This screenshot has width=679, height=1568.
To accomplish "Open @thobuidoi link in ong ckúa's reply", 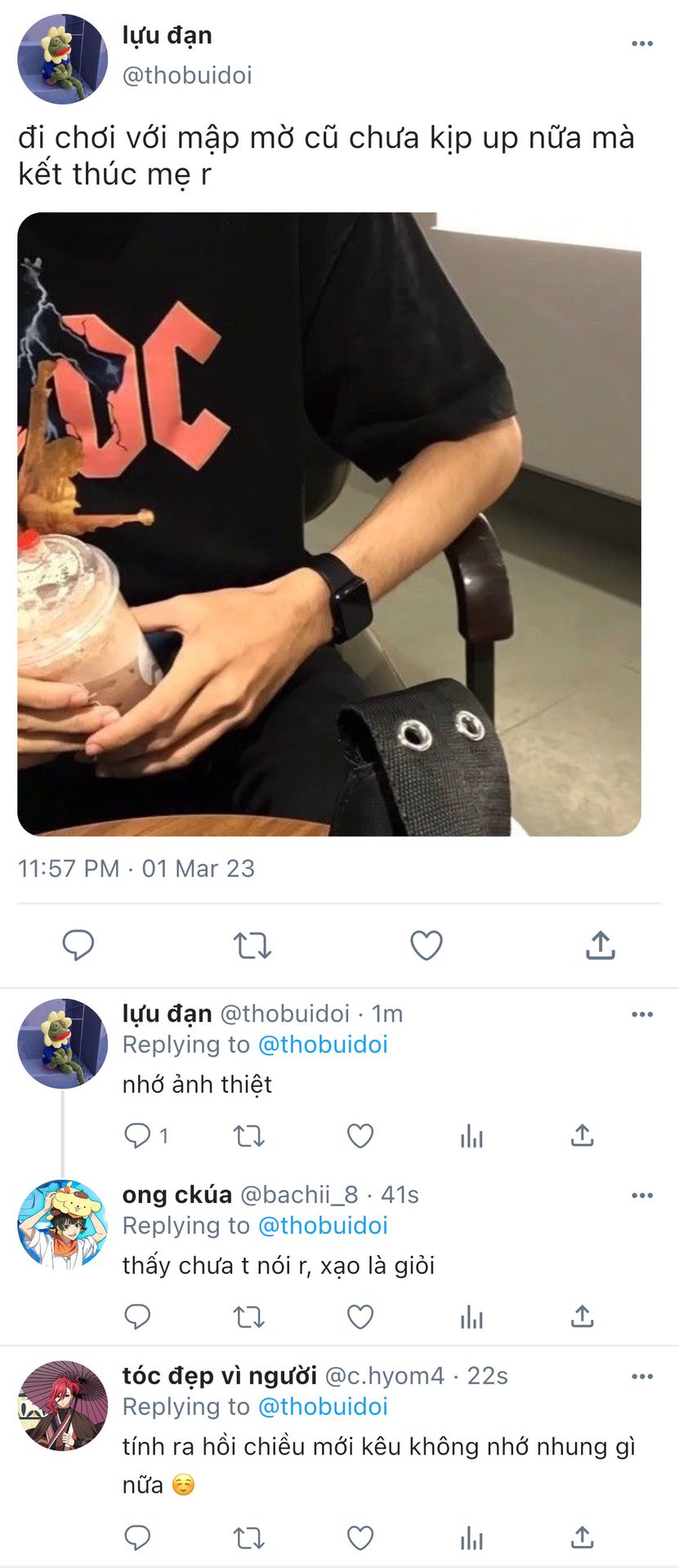I will pyautogui.click(x=322, y=1226).
